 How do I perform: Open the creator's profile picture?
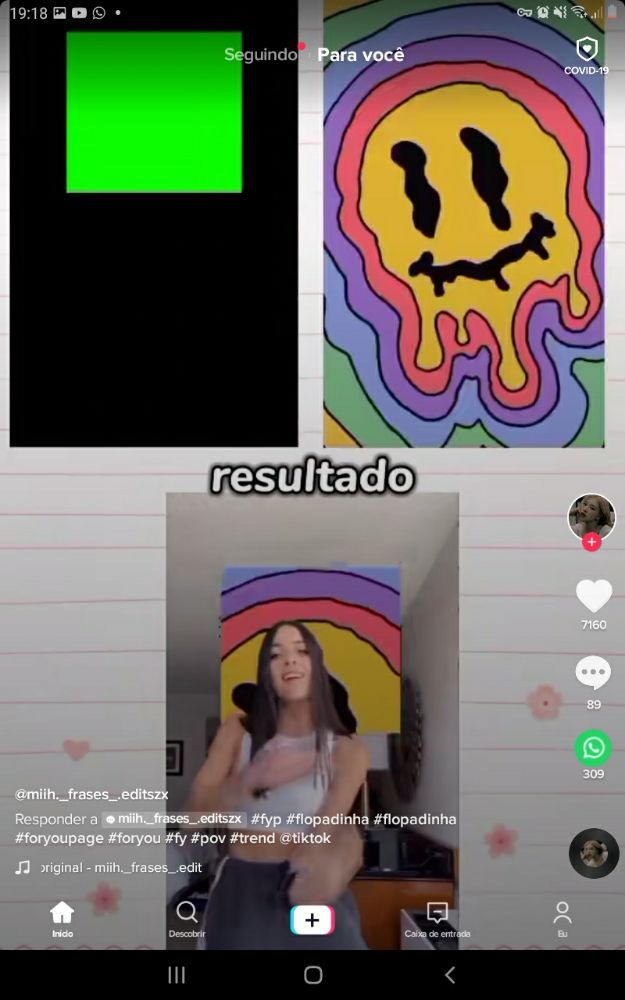592,517
